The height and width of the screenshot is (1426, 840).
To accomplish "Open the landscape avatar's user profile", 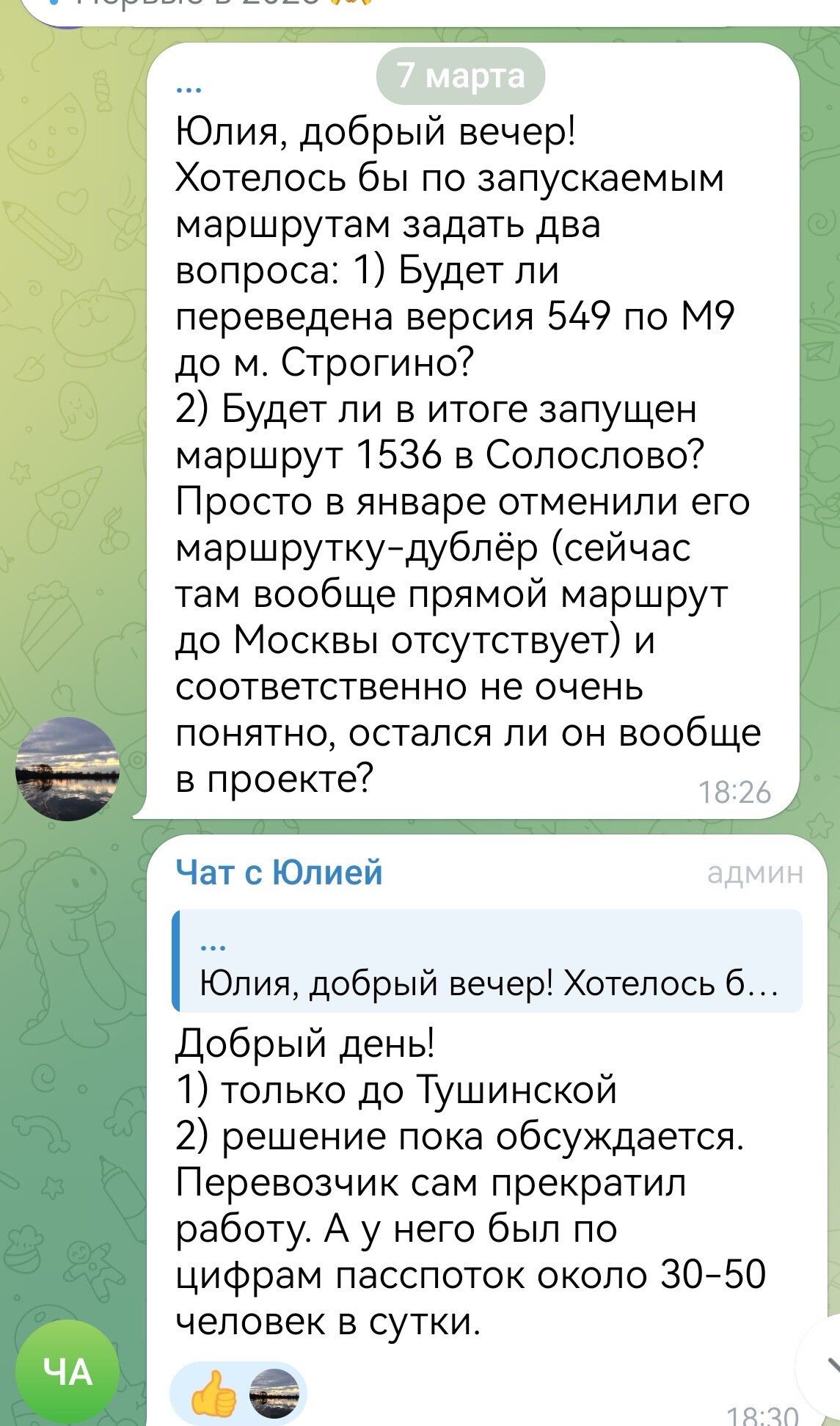I will tap(67, 768).
